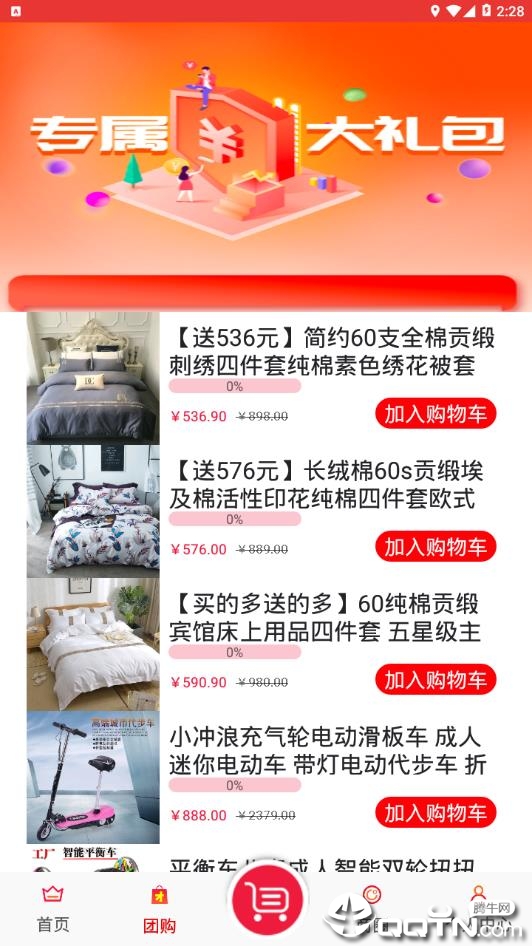Open the shopping cart center button
This screenshot has height=946, width=532.
pos(267,900)
